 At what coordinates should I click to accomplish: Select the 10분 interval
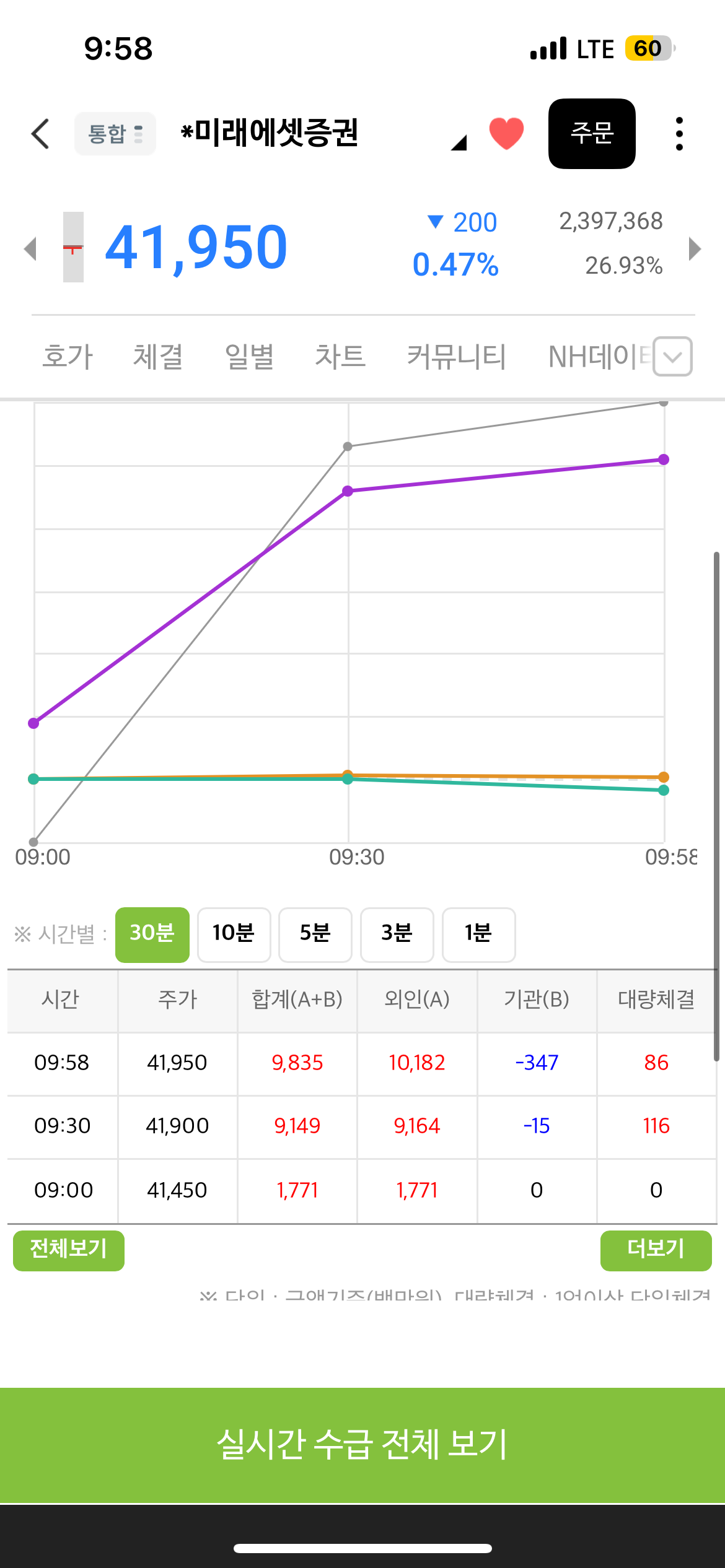[234, 935]
